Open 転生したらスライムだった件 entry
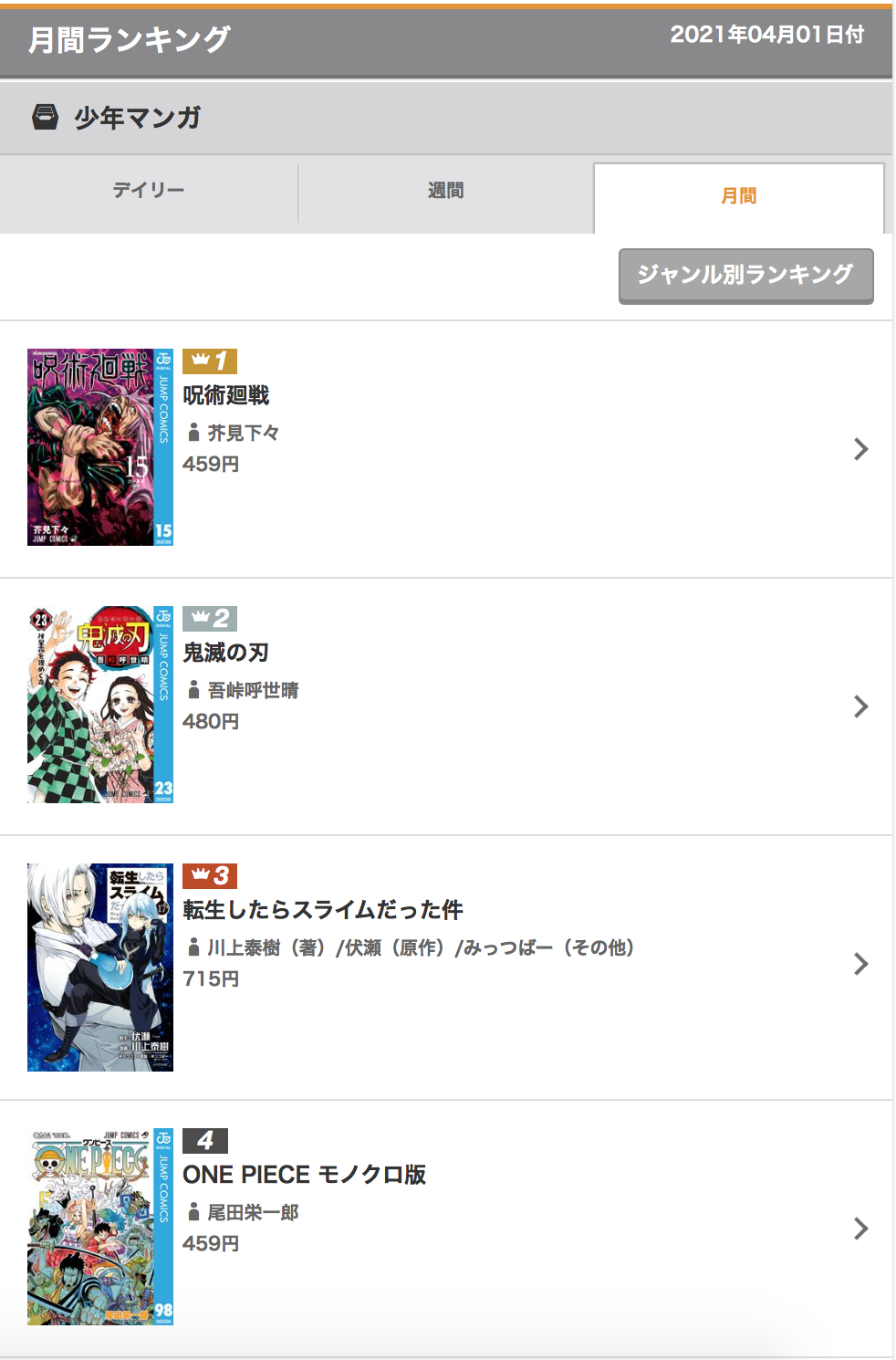The height and width of the screenshot is (1360, 896). [x=446, y=966]
